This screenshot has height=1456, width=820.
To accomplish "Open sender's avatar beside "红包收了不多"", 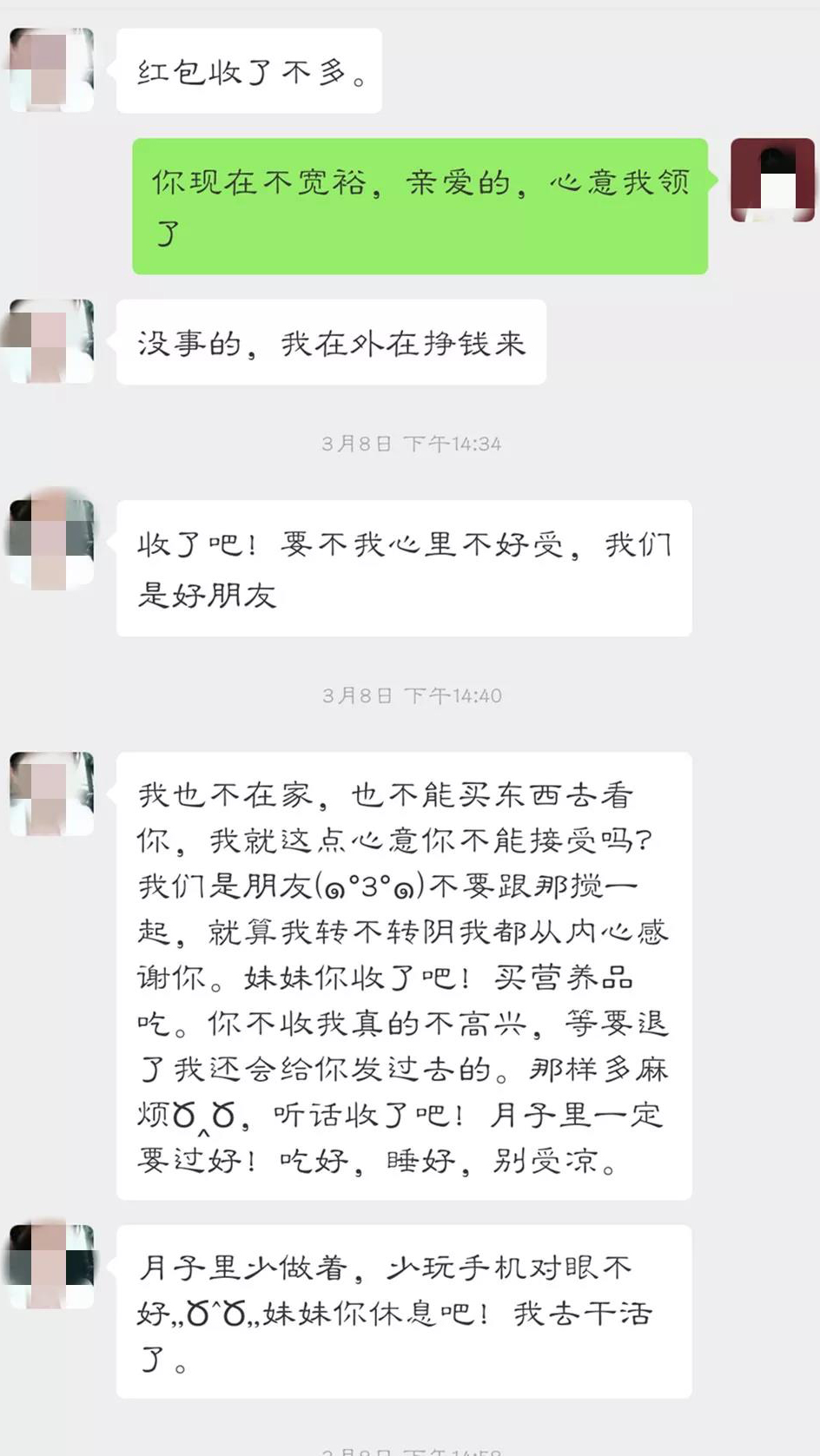I will pyautogui.click(x=51, y=69).
